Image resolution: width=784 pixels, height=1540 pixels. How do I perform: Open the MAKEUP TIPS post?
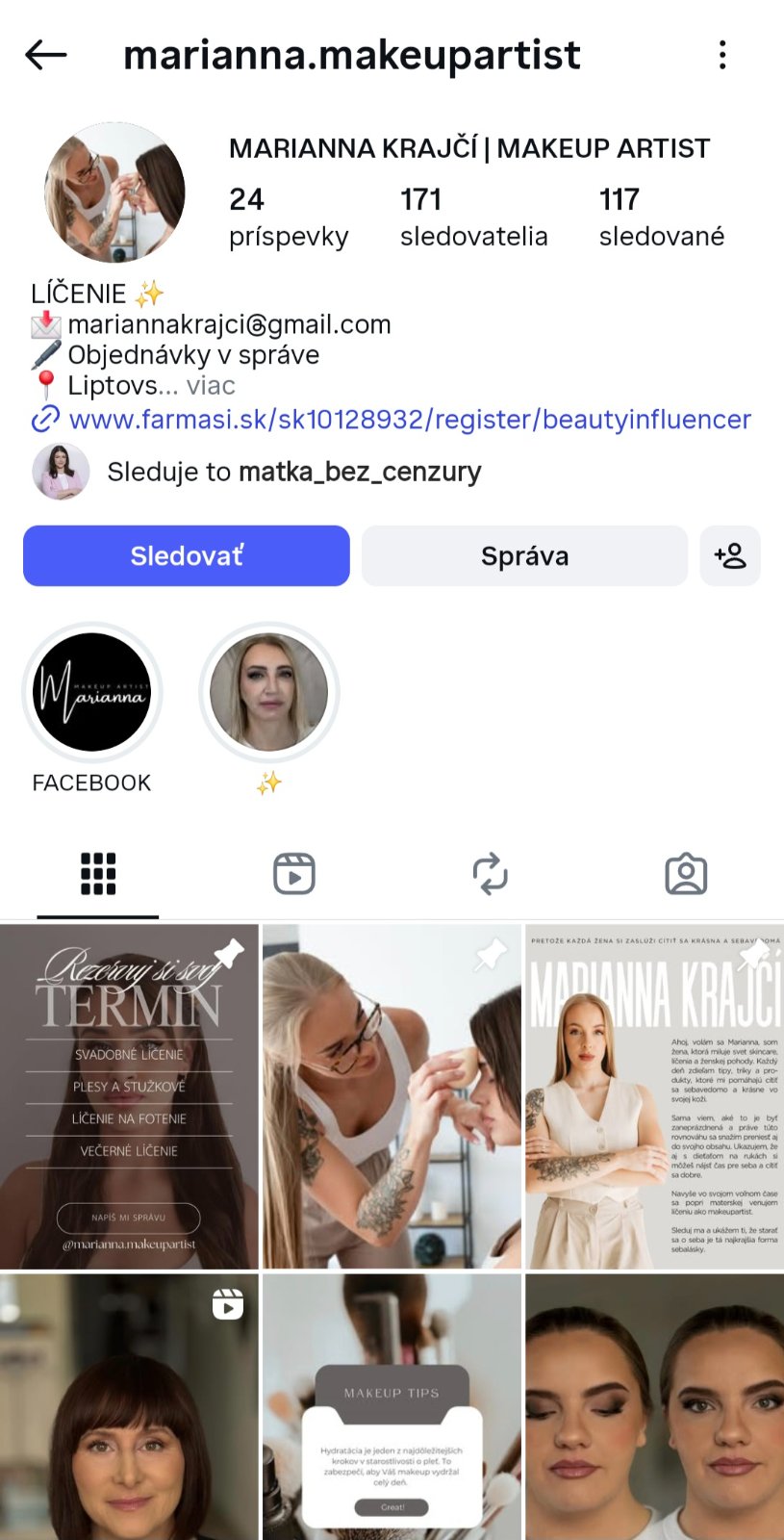[x=392, y=1407]
